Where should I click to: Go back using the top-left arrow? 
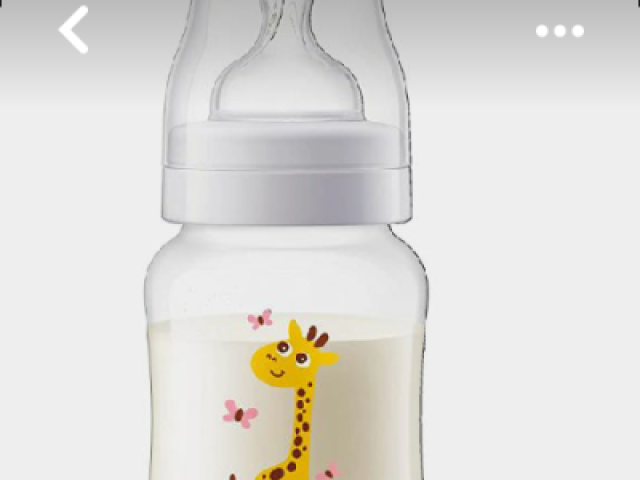pyautogui.click(x=74, y=30)
